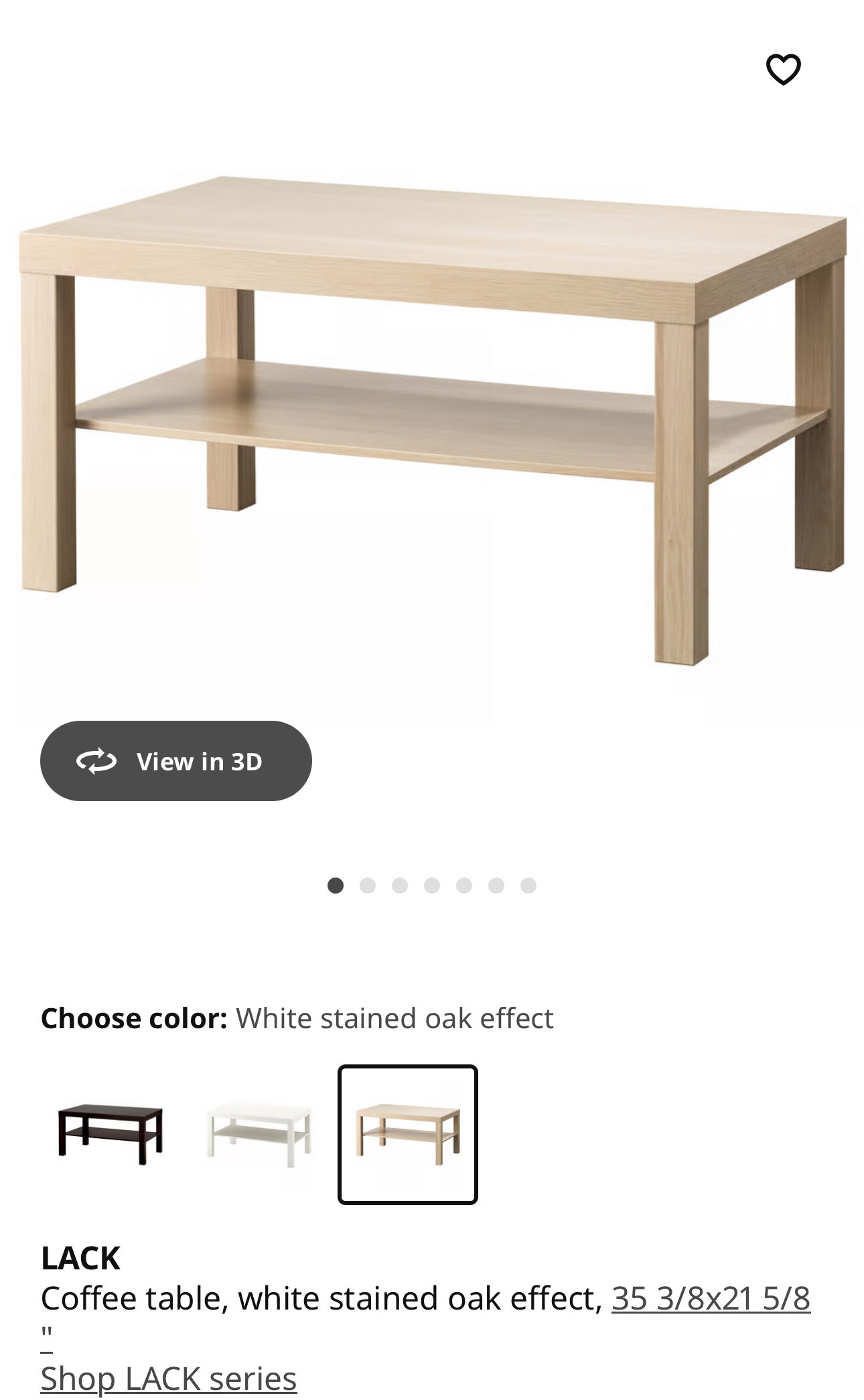
Task: Open the Shop LACK series link
Action: [168, 1379]
